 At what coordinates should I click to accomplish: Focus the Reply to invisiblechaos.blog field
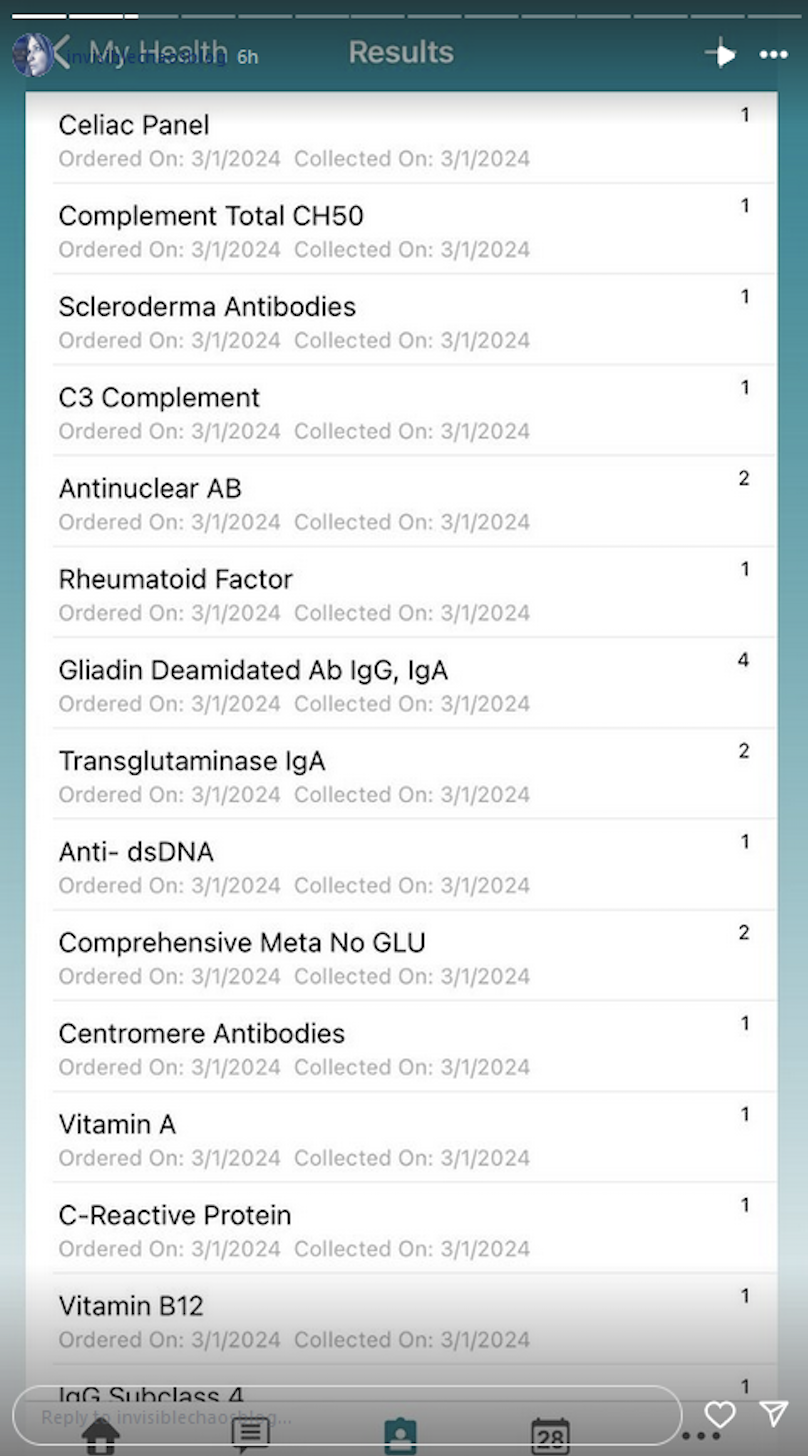coord(347,1416)
